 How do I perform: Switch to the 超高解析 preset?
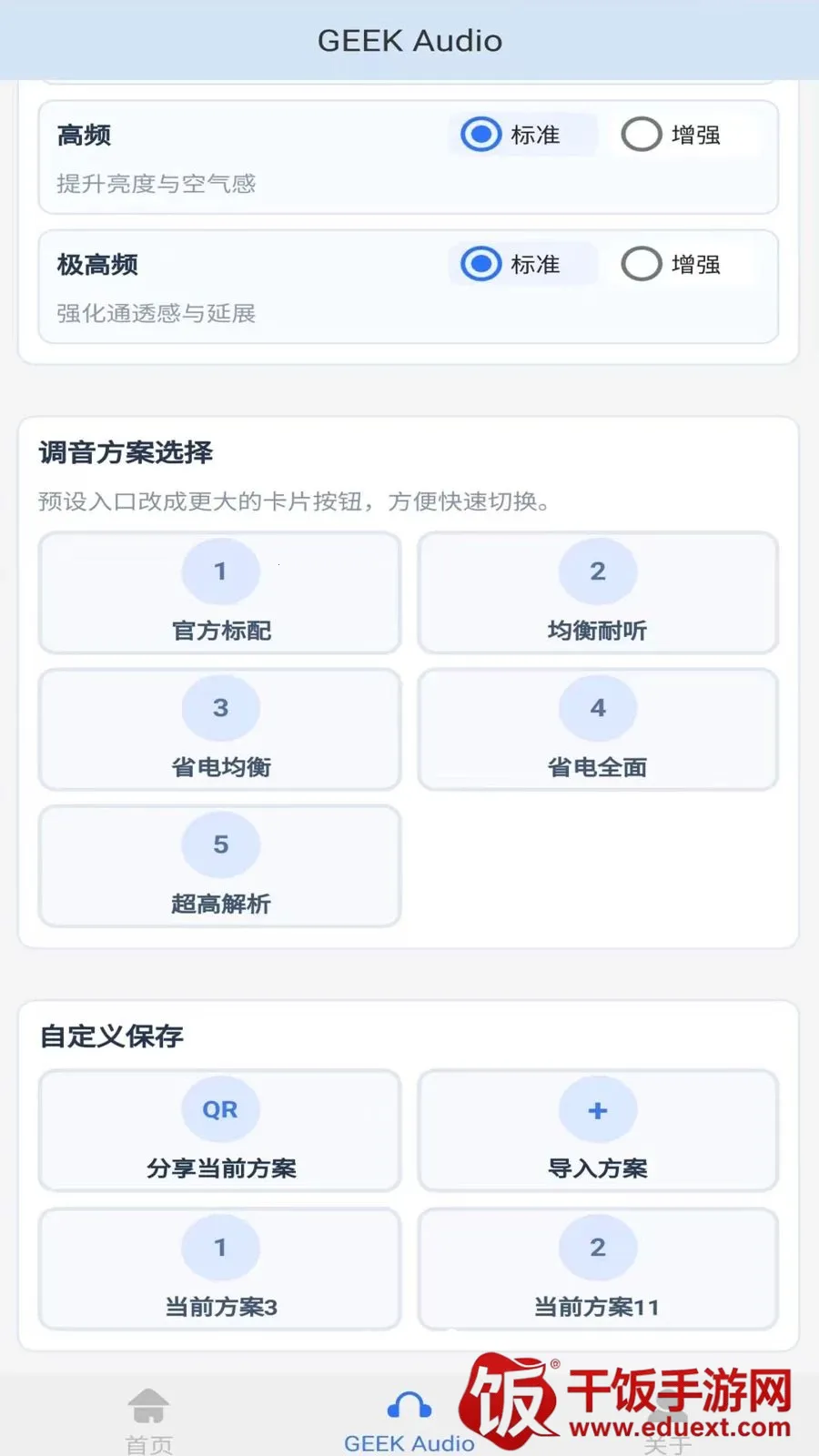220,865
